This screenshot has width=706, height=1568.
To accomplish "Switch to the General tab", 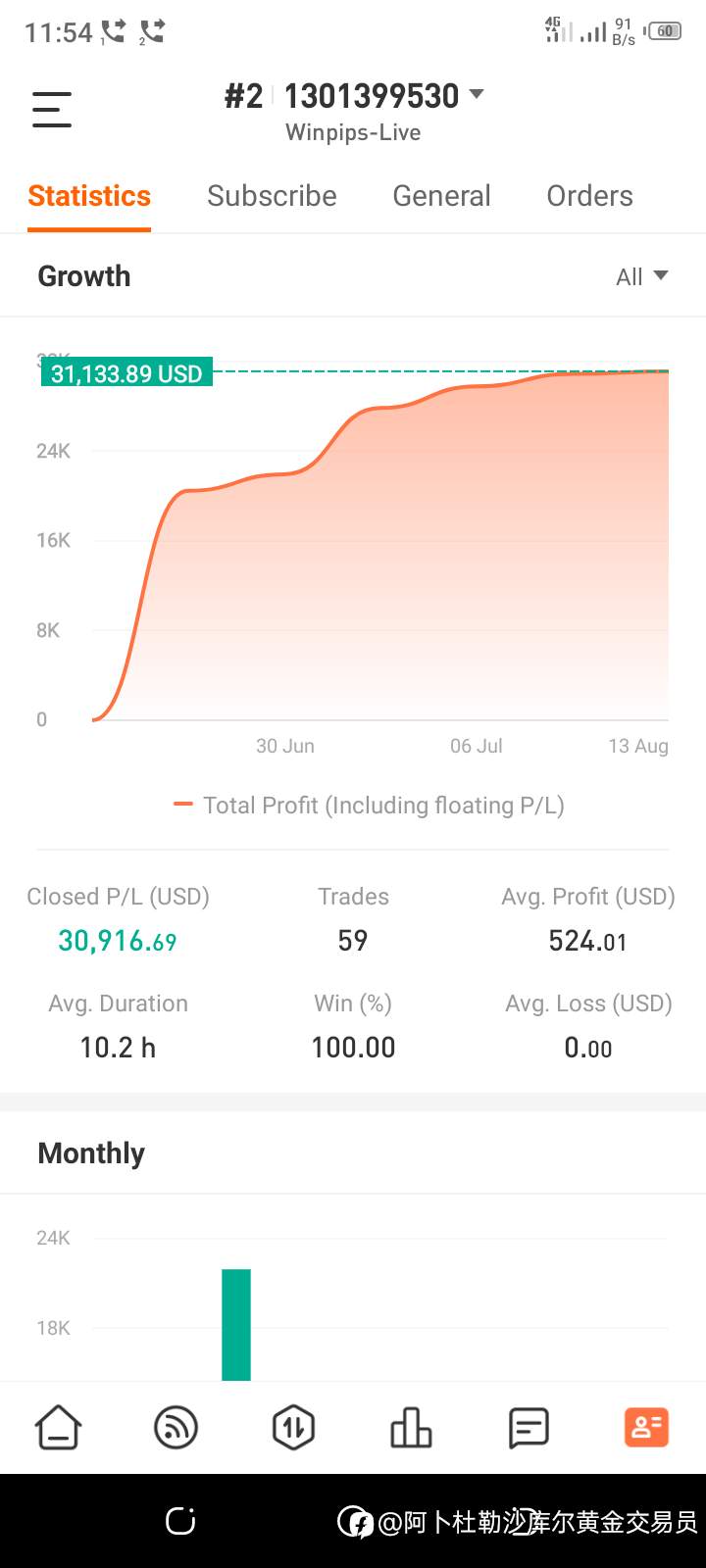I will pos(441,196).
